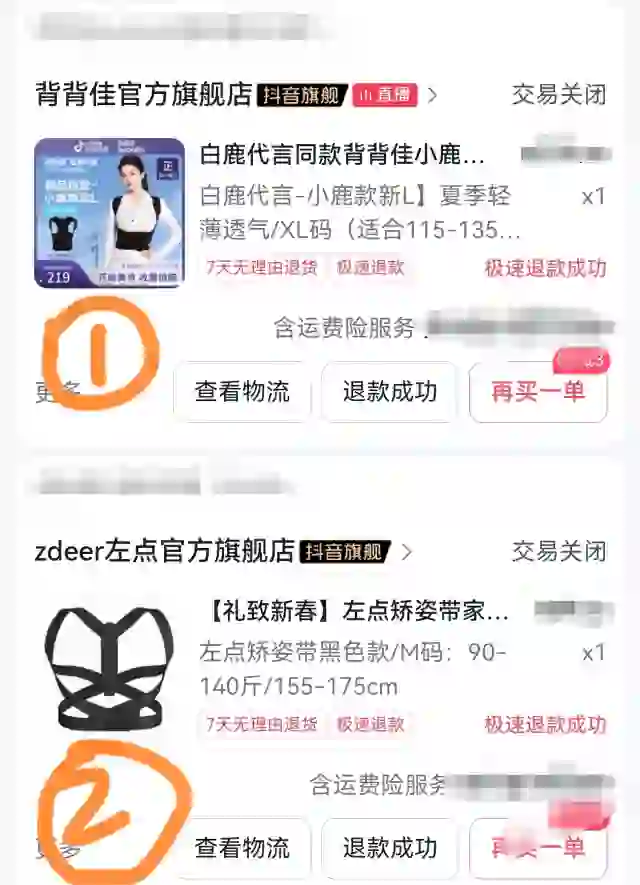
Task: Tap 再买一单 for the 背背佳 order
Action: (538, 391)
